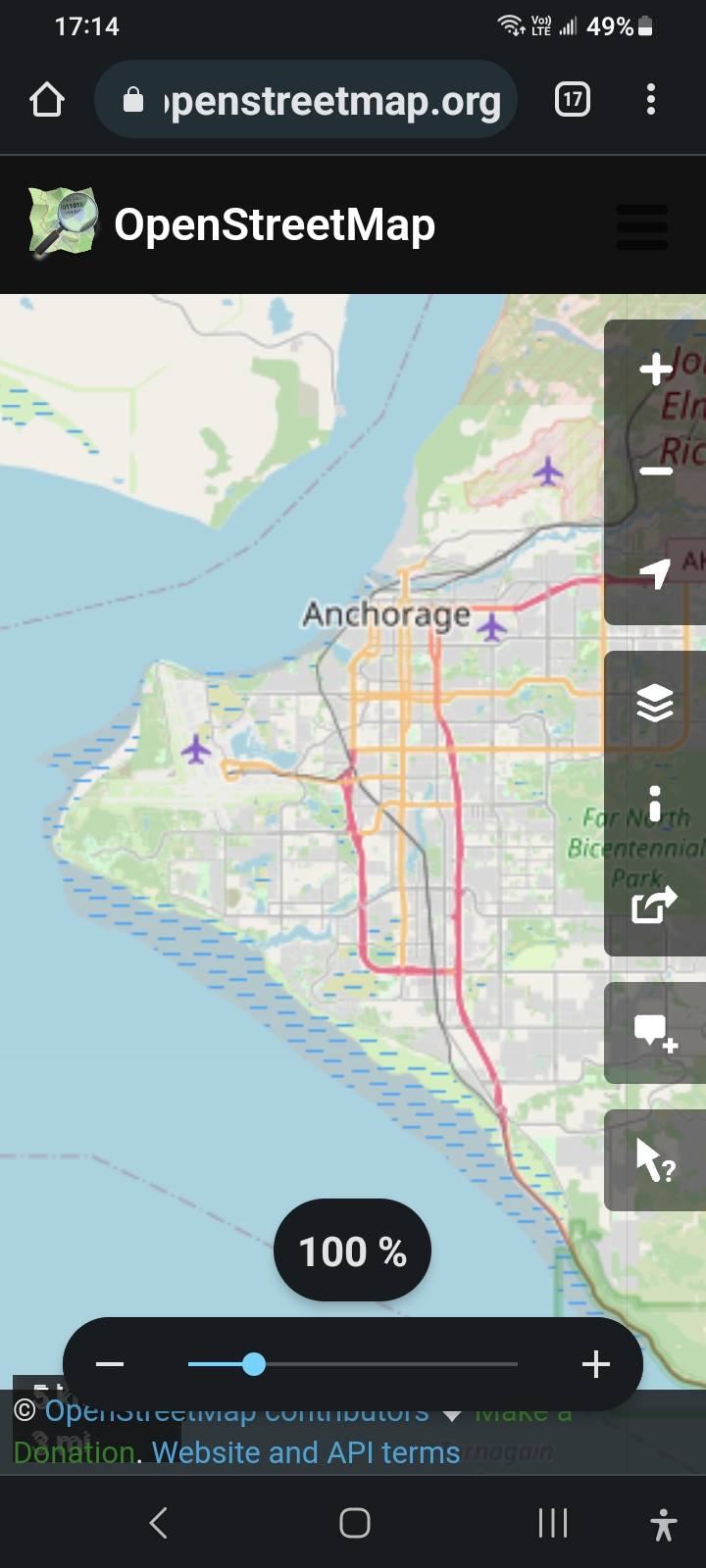This screenshot has height=1568, width=706.
Task: Go back with the system back button
Action: point(159,1523)
